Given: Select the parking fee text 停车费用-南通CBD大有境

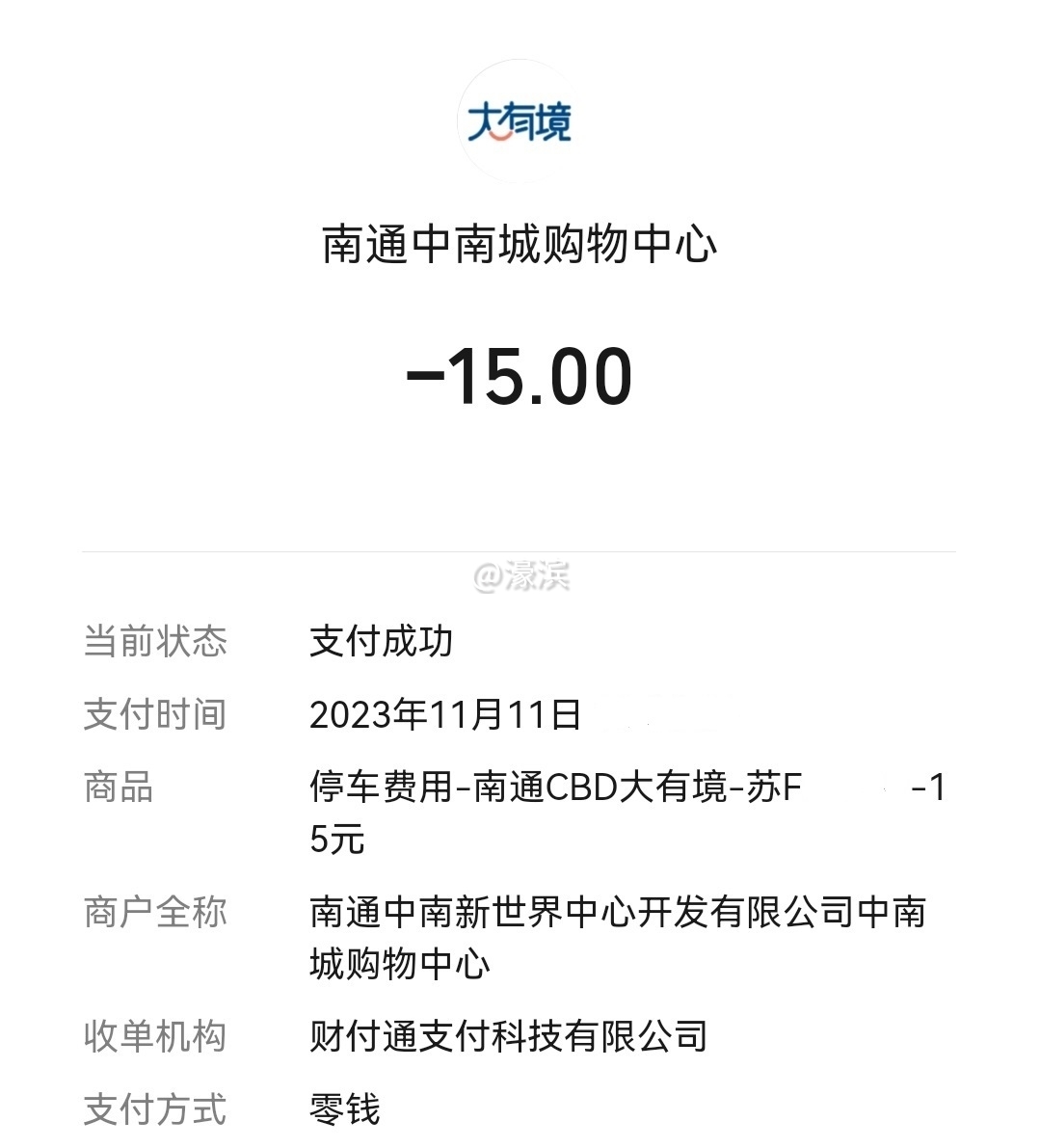Looking at the screenshot, I should [540, 788].
